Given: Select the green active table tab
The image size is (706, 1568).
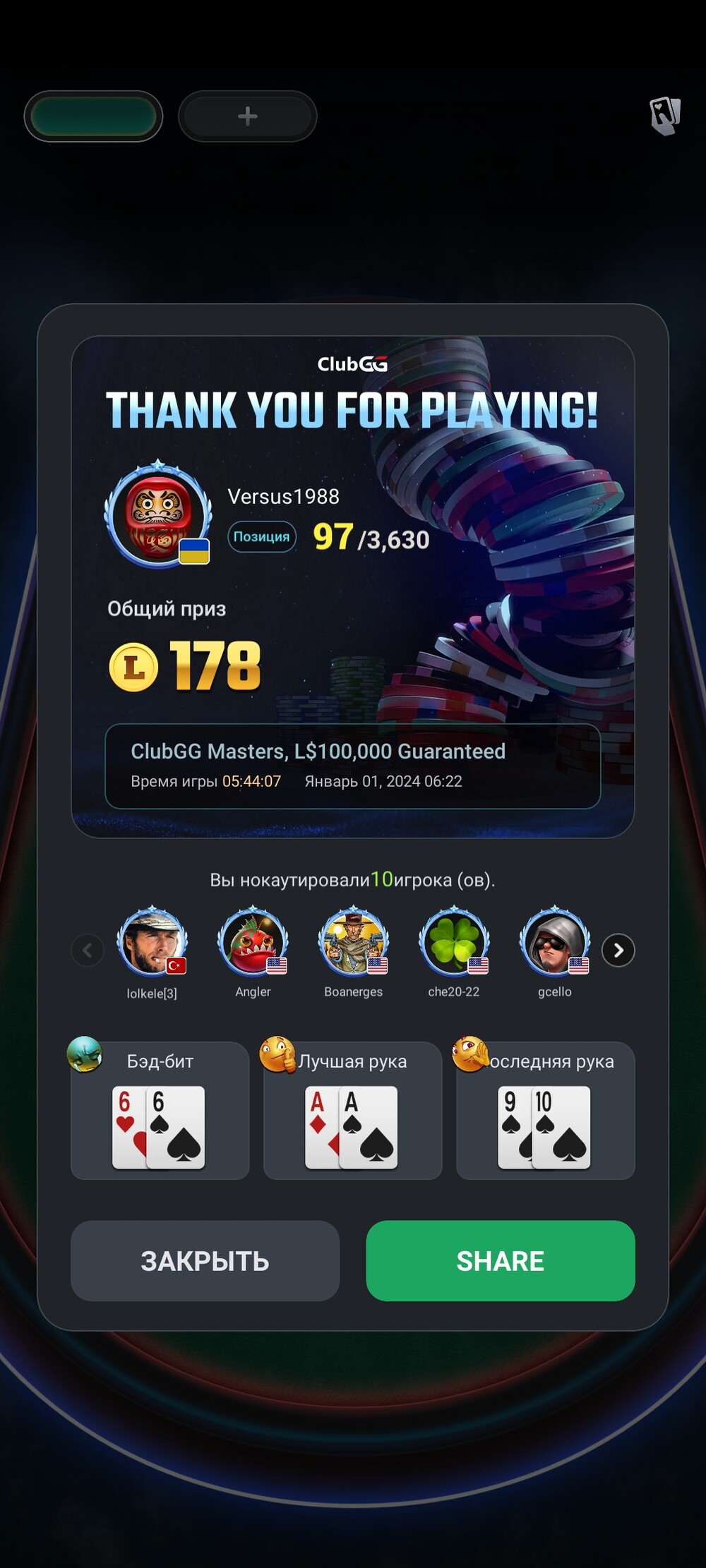Looking at the screenshot, I should (93, 116).
